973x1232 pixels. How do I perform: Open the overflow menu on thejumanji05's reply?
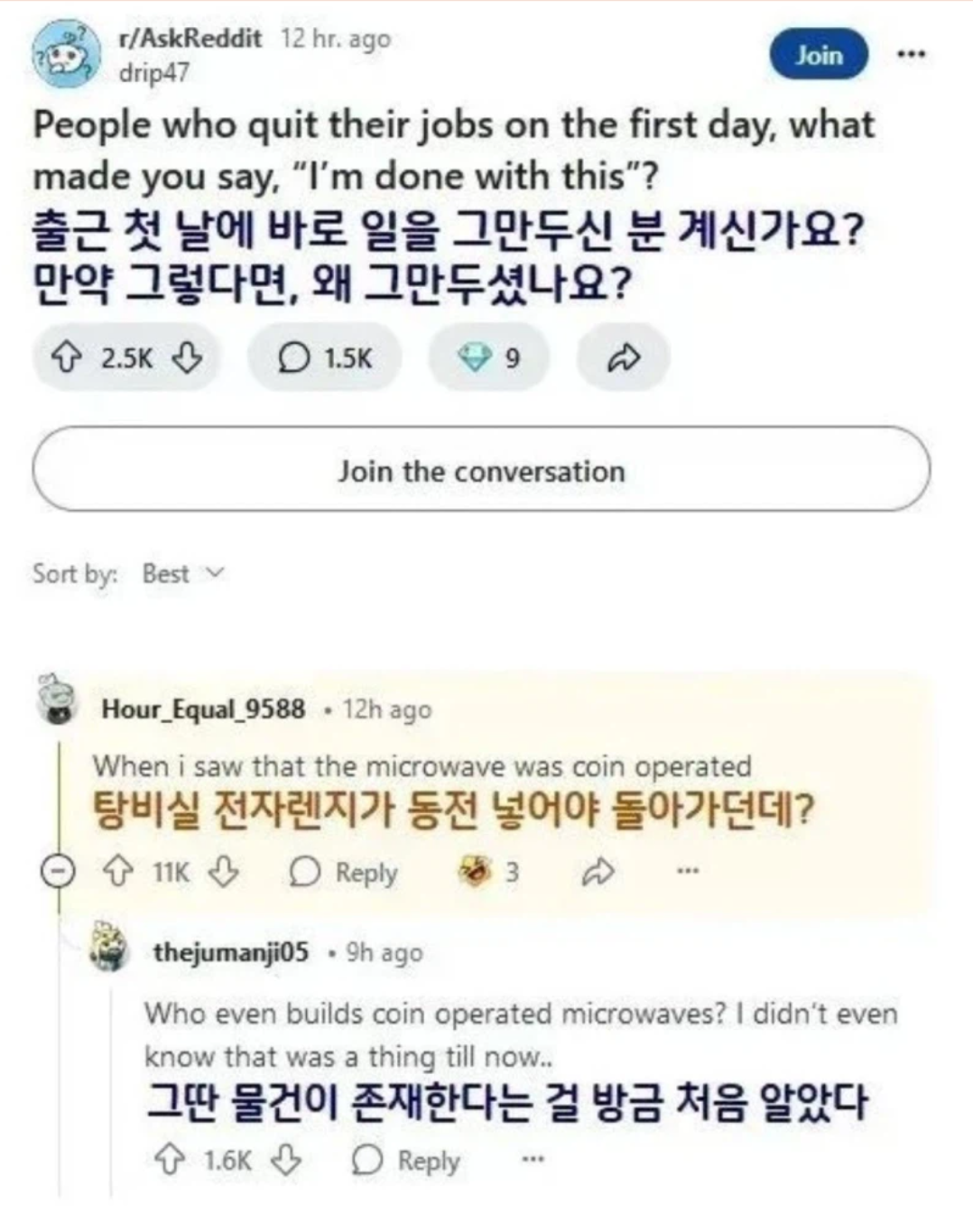click(532, 1162)
